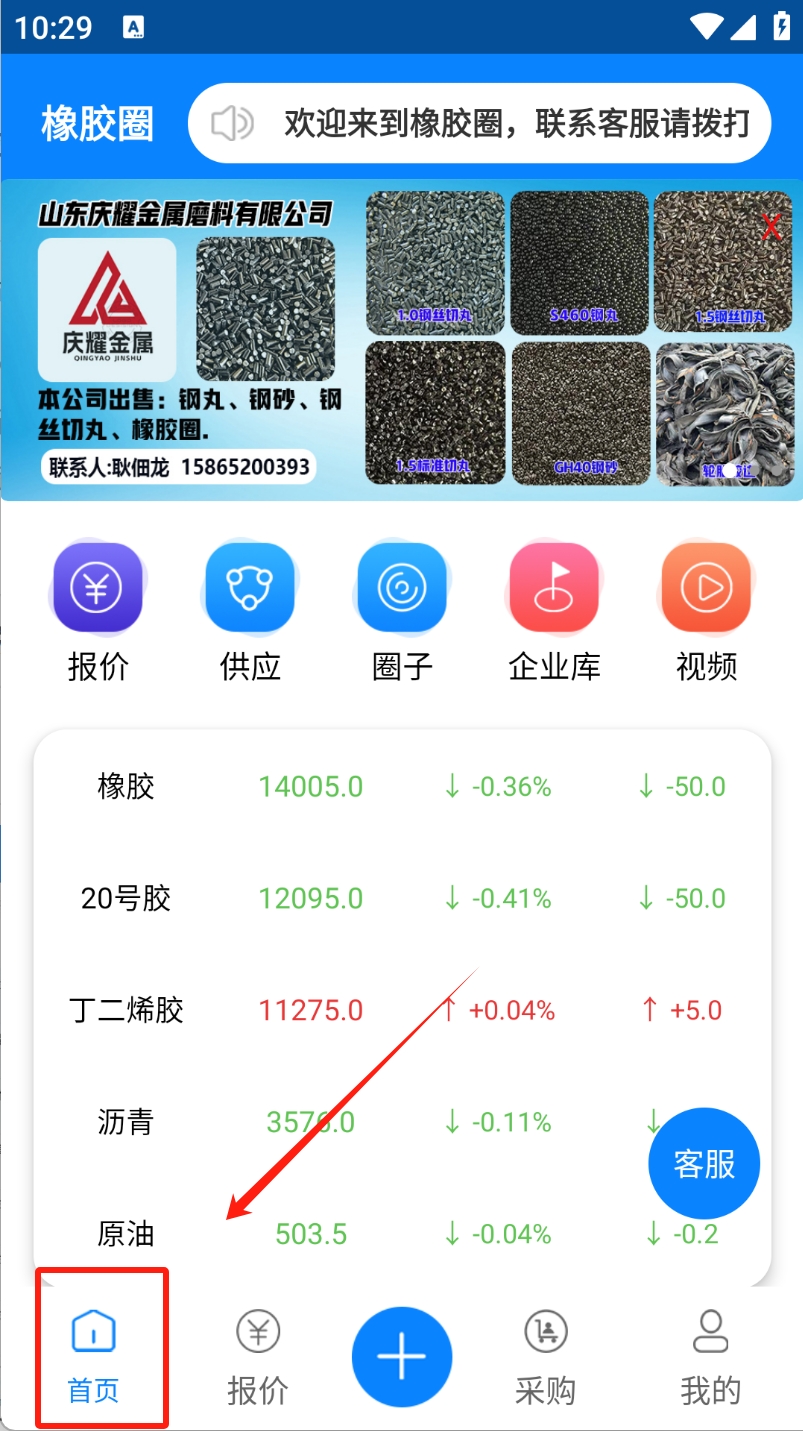Open the 原油 price row
Image resolution: width=803 pixels, height=1431 pixels.
coord(400,1234)
